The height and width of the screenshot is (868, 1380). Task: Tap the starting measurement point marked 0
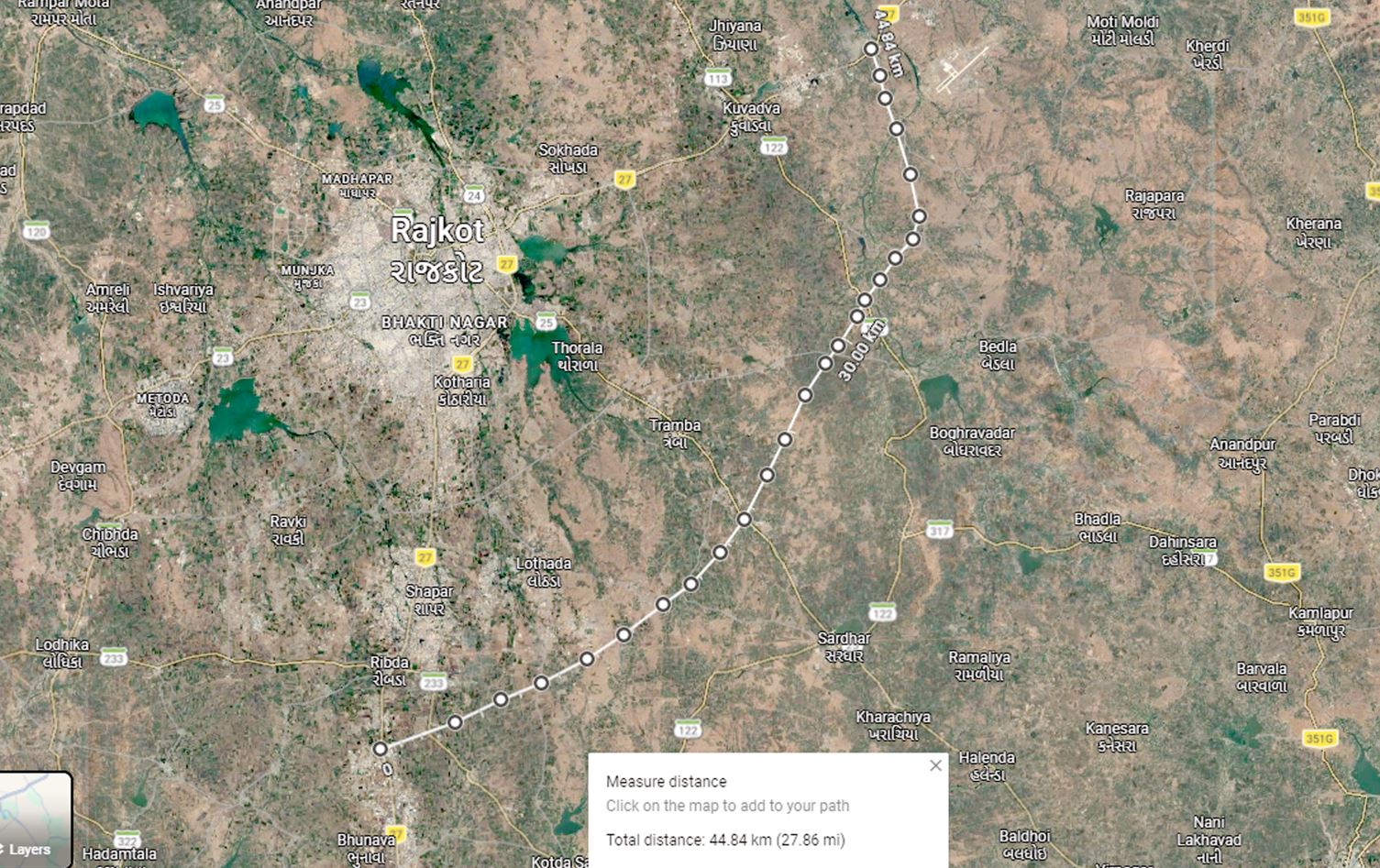(x=380, y=749)
